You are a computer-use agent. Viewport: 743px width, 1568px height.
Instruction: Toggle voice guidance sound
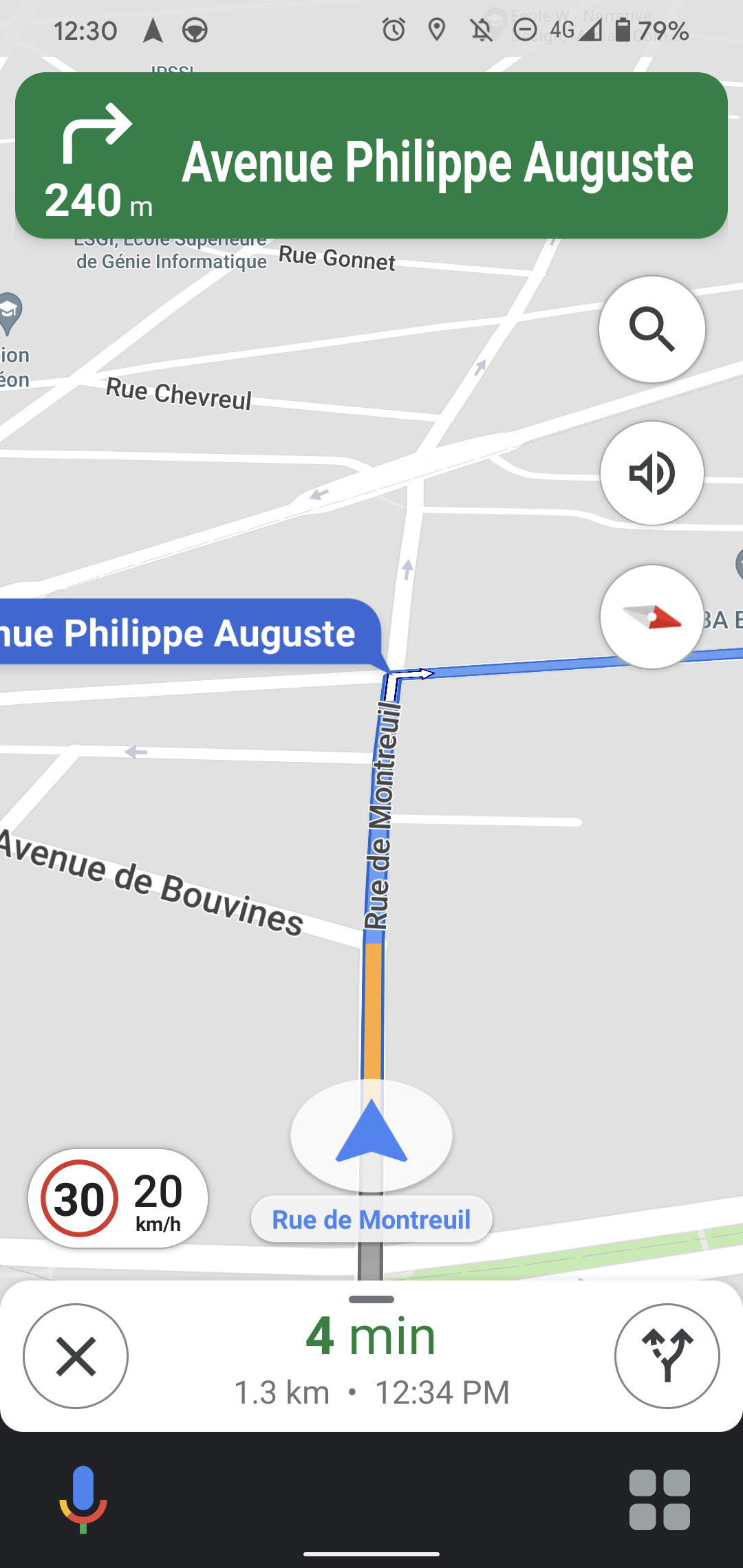click(652, 473)
